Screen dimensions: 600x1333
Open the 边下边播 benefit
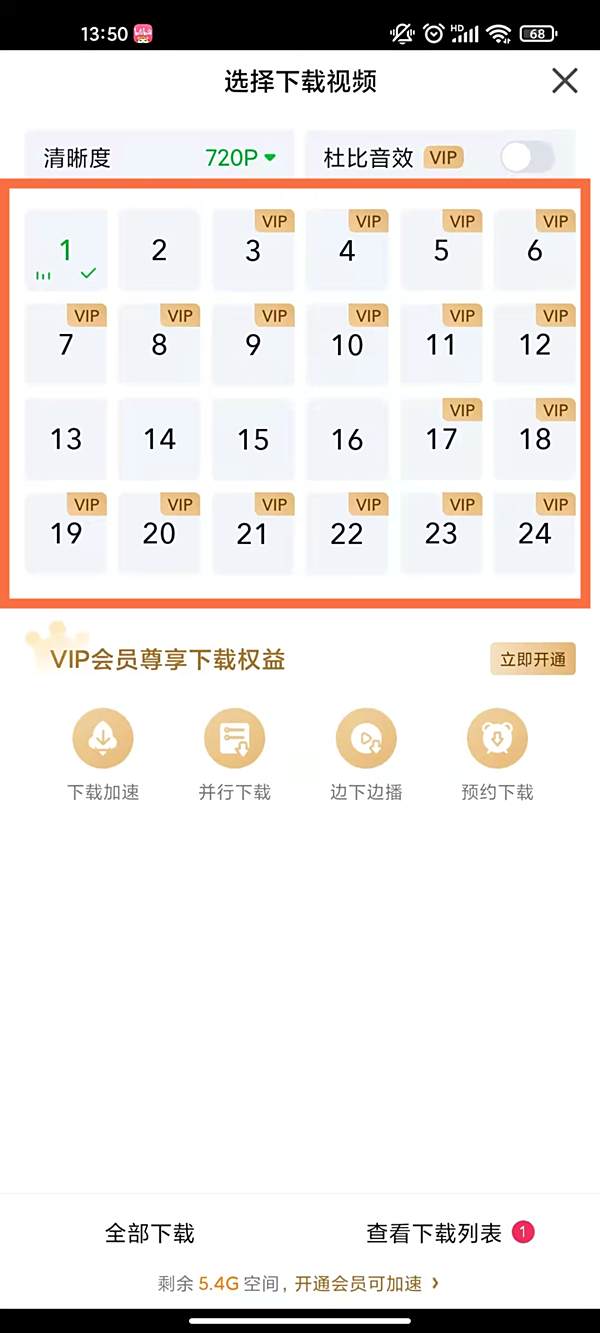pyautogui.click(x=366, y=755)
